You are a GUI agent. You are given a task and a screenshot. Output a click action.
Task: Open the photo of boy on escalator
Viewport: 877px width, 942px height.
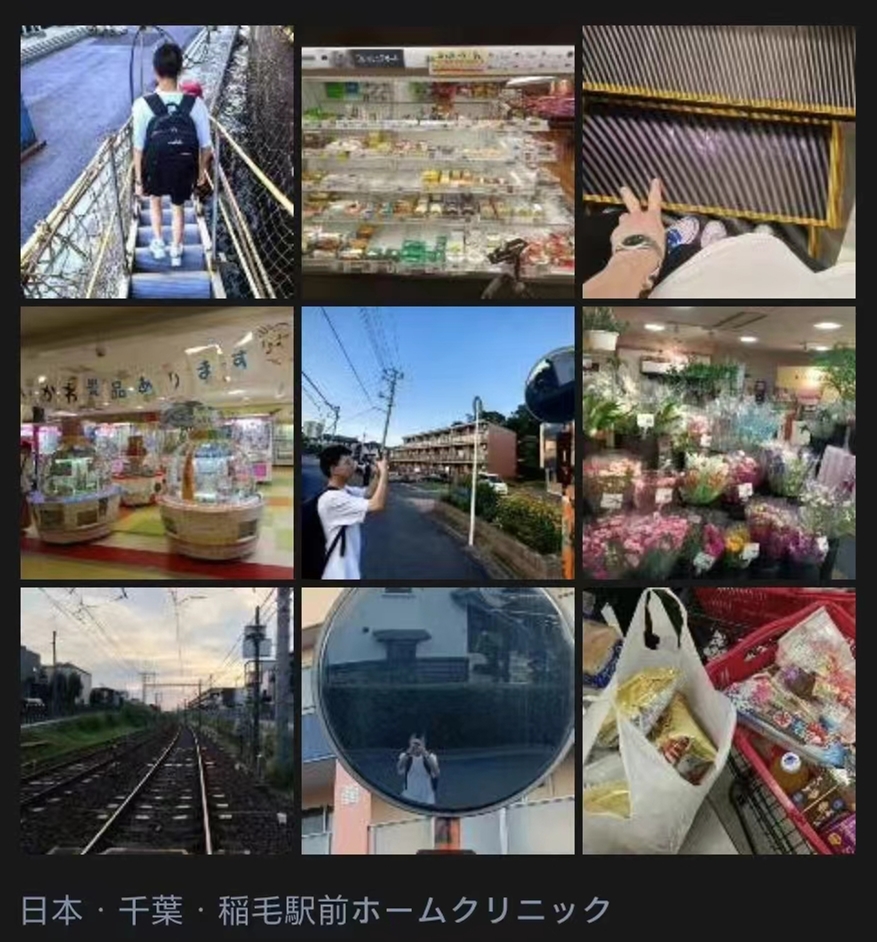tap(157, 162)
